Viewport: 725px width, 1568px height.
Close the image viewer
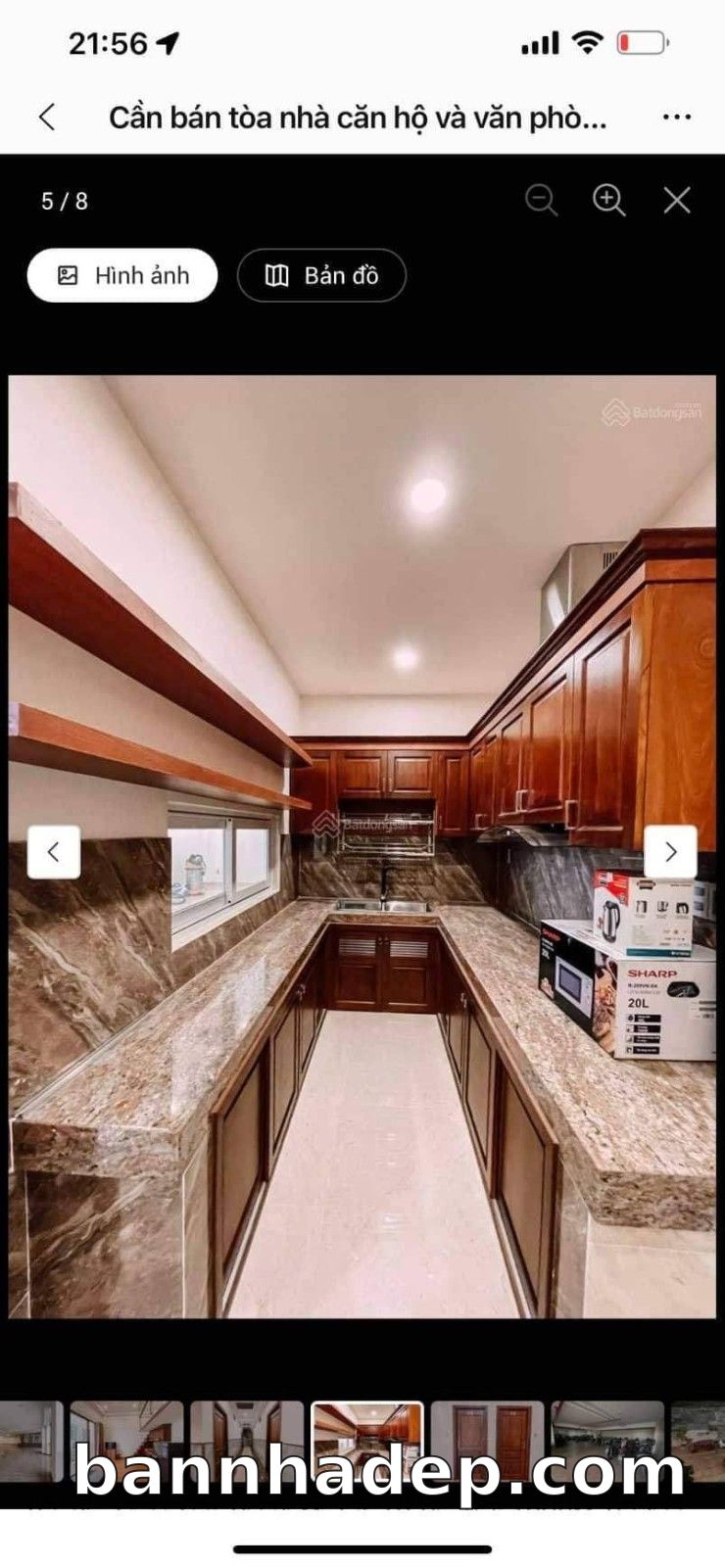[677, 201]
